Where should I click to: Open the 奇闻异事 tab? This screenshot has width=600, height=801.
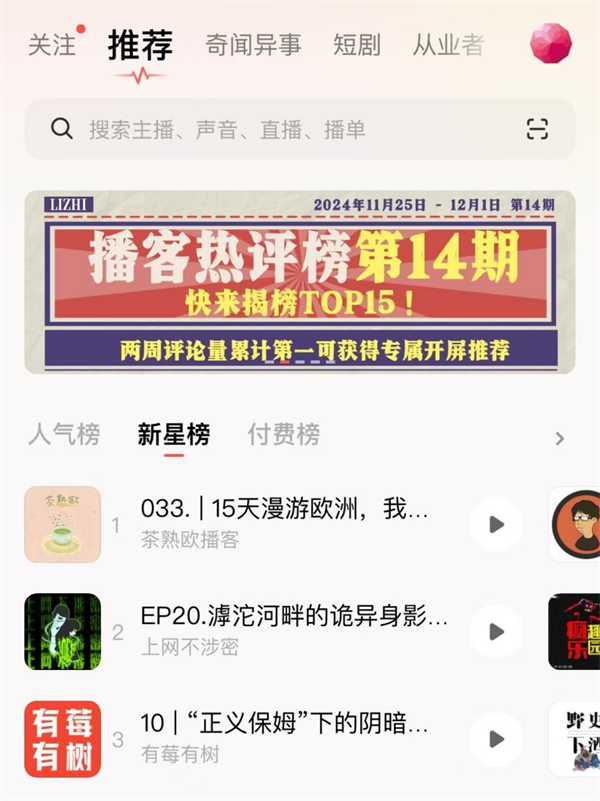click(253, 45)
